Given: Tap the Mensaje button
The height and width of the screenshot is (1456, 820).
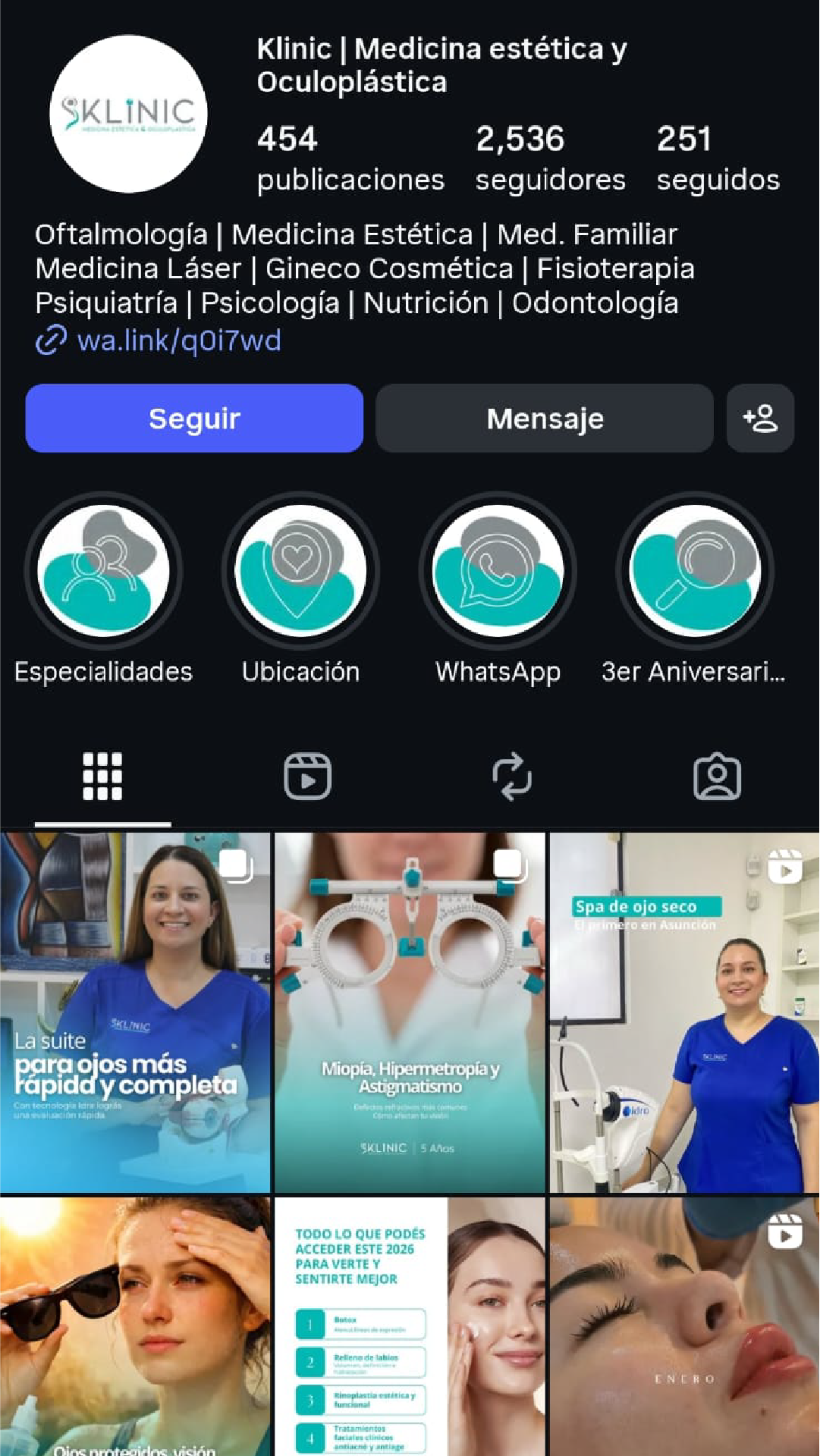Looking at the screenshot, I should tap(544, 419).
